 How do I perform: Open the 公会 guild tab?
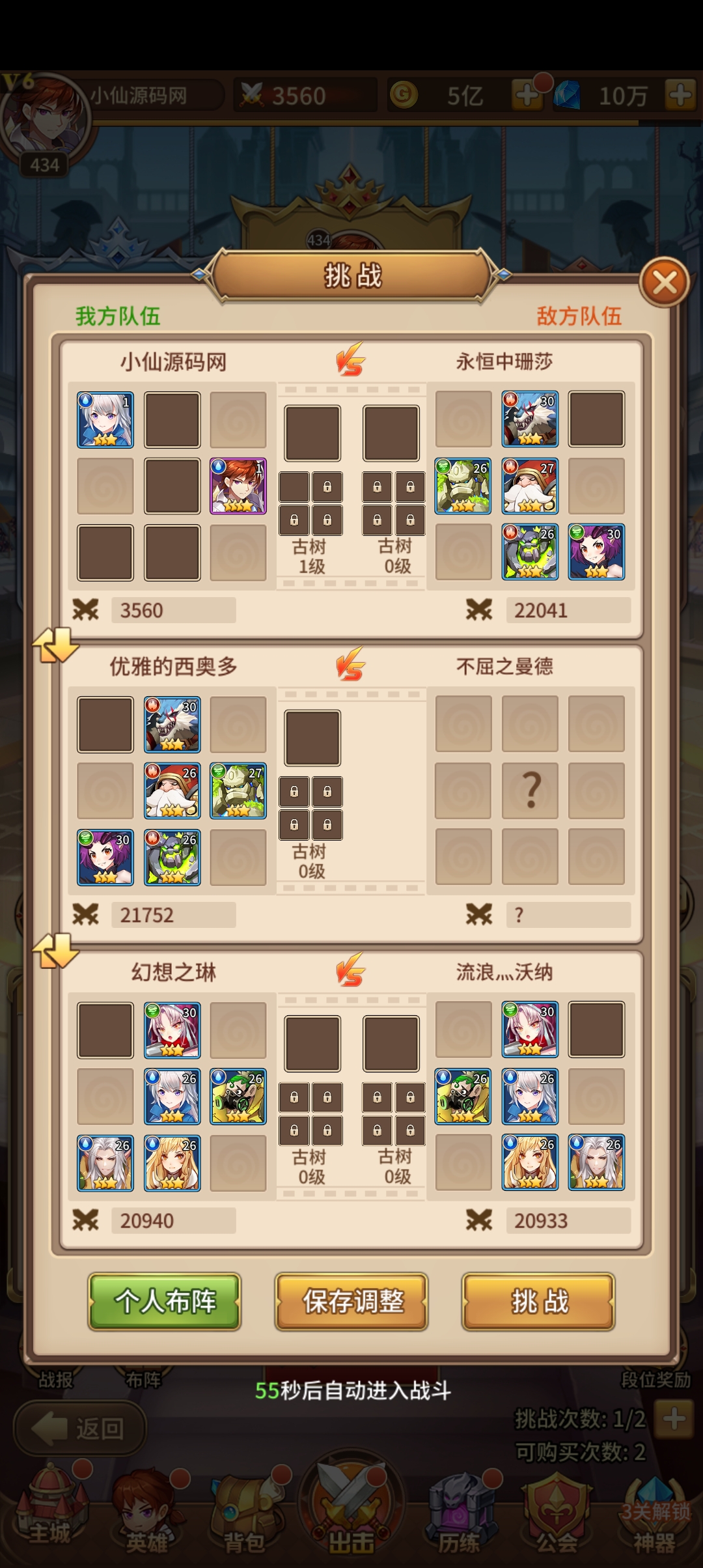(x=557, y=1512)
